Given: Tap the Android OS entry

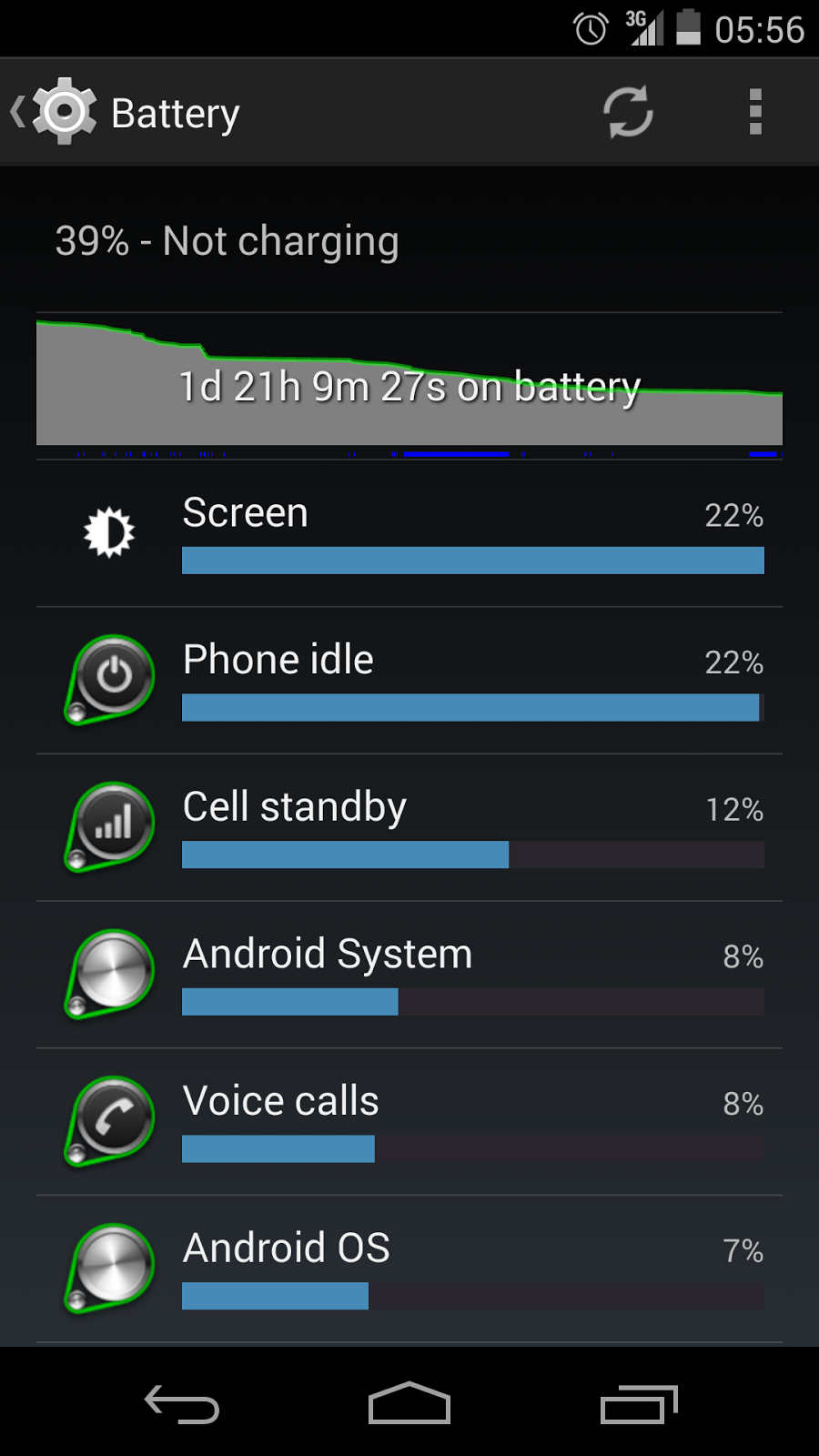Looking at the screenshot, I should coord(409,1269).
